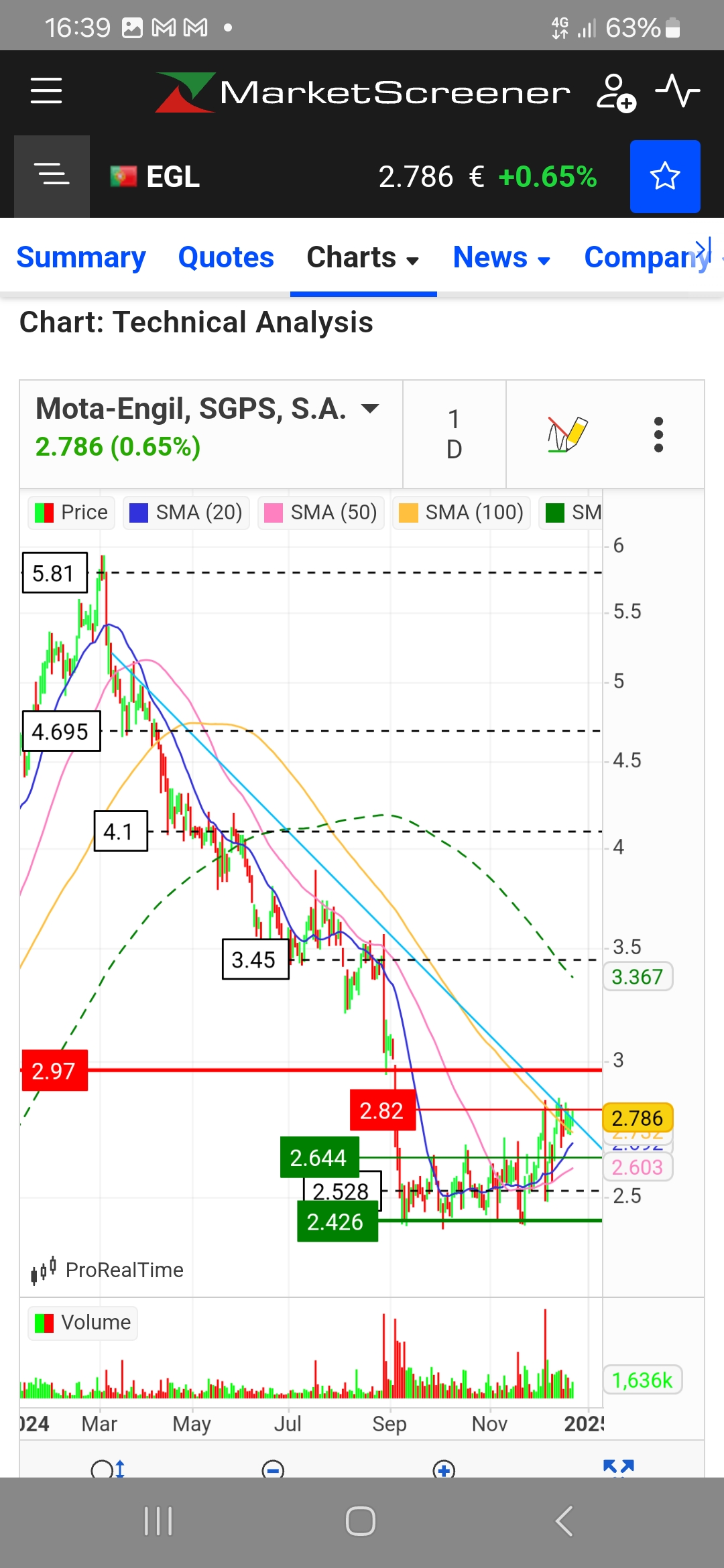The height and width of the screenshot is (1568, 724).
Task: Open the user account icon
Action: [x=615, y=92]
